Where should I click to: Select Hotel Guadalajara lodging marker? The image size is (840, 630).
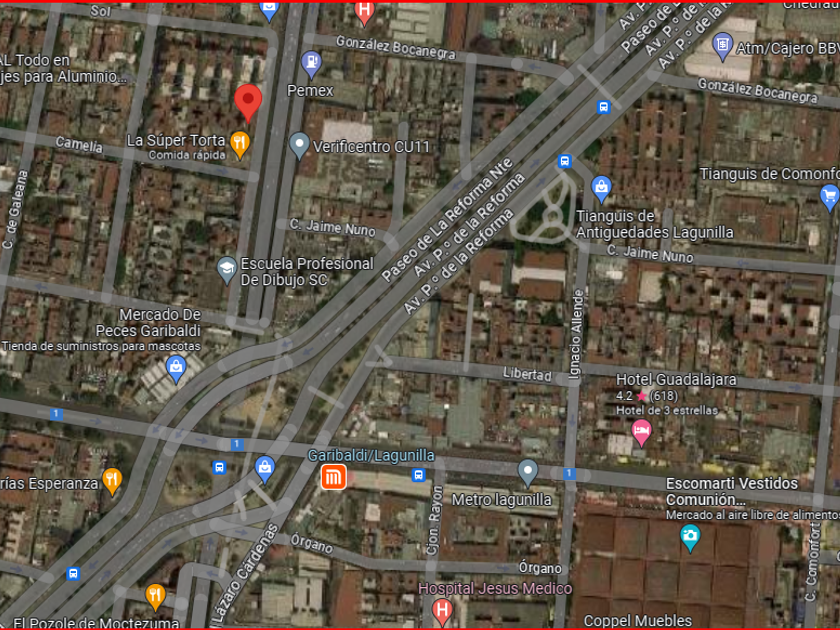click(x=641, y=433)
